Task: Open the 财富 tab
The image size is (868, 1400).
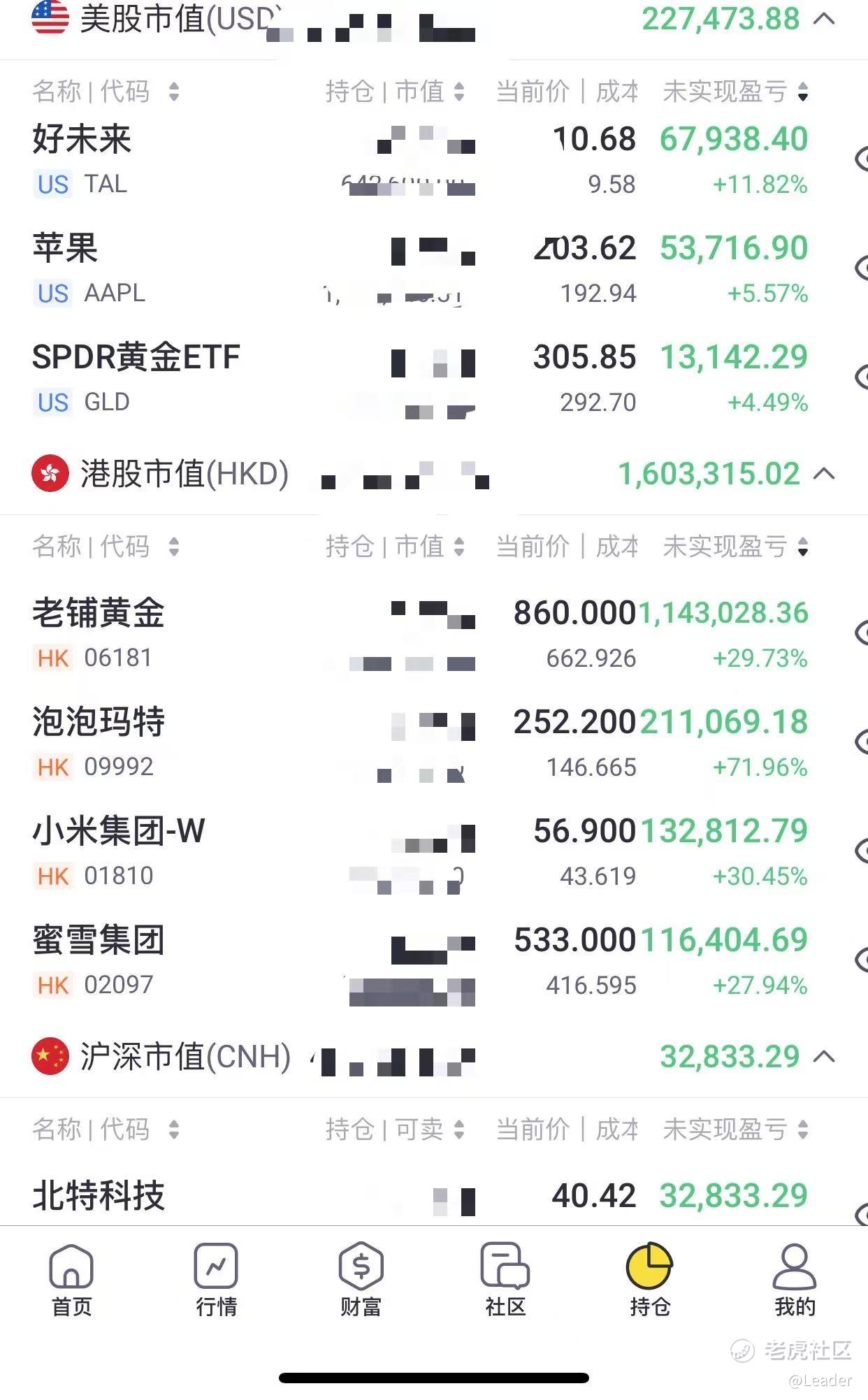Action: pyautogui.click(x=361, y=1280)
